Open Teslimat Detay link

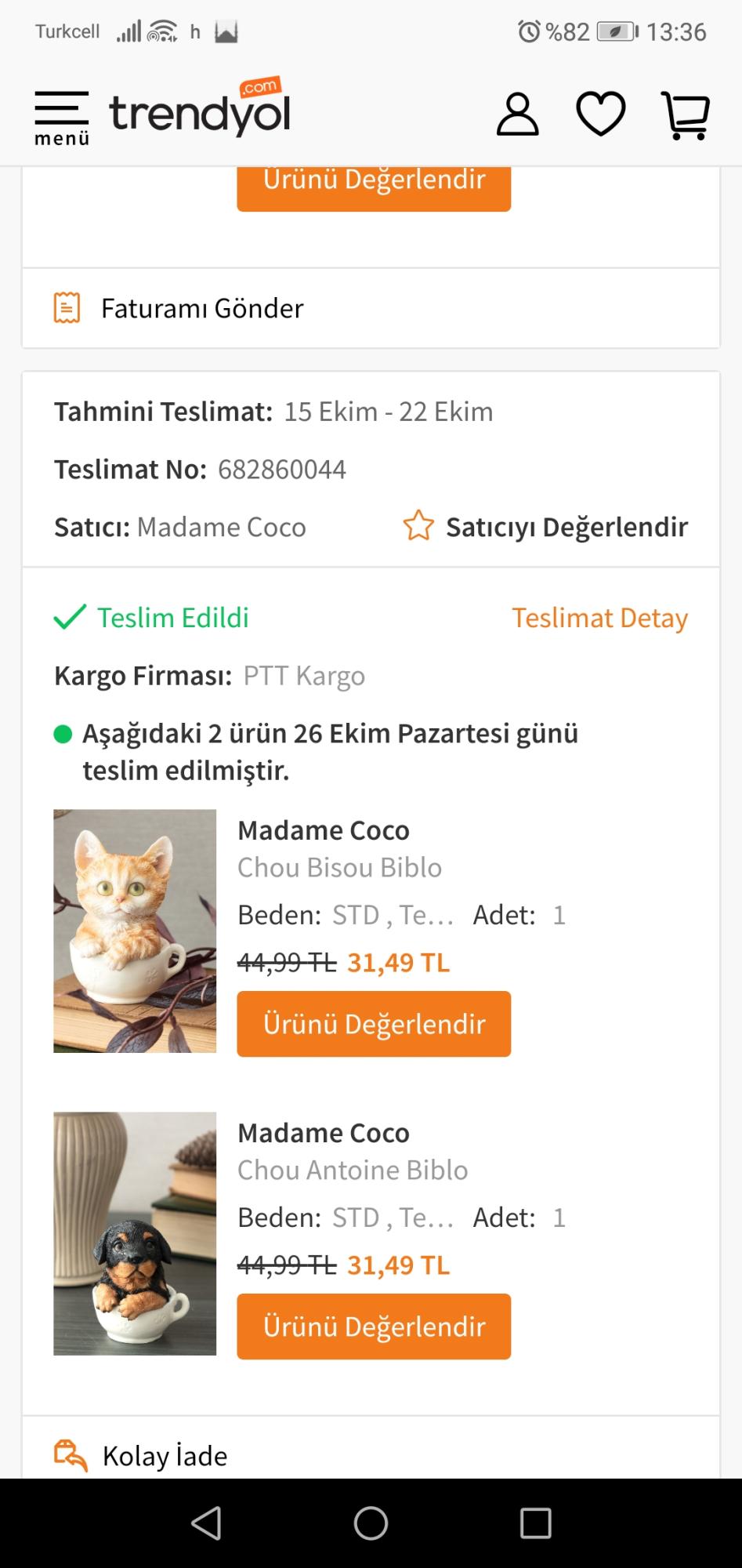600,618
